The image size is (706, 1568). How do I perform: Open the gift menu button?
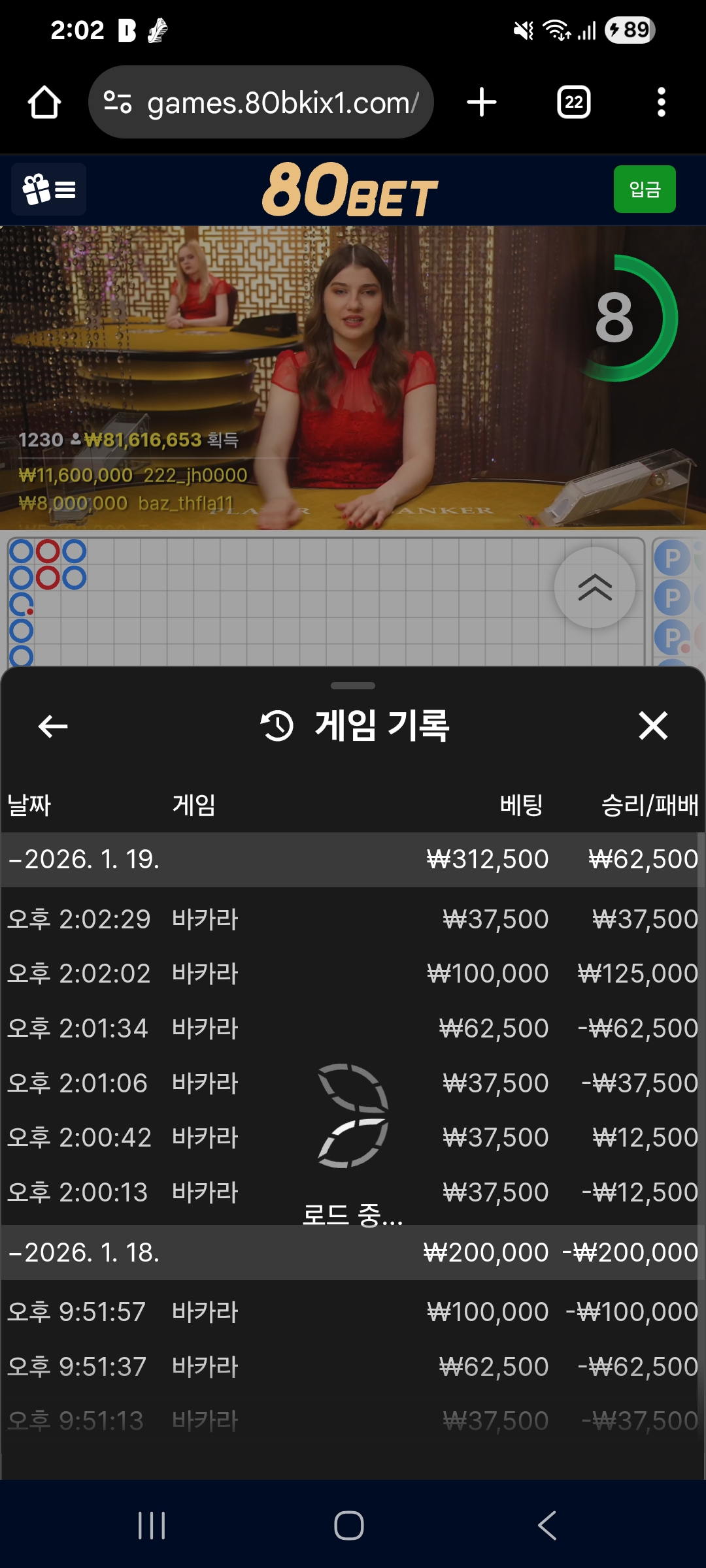(49, 189)
